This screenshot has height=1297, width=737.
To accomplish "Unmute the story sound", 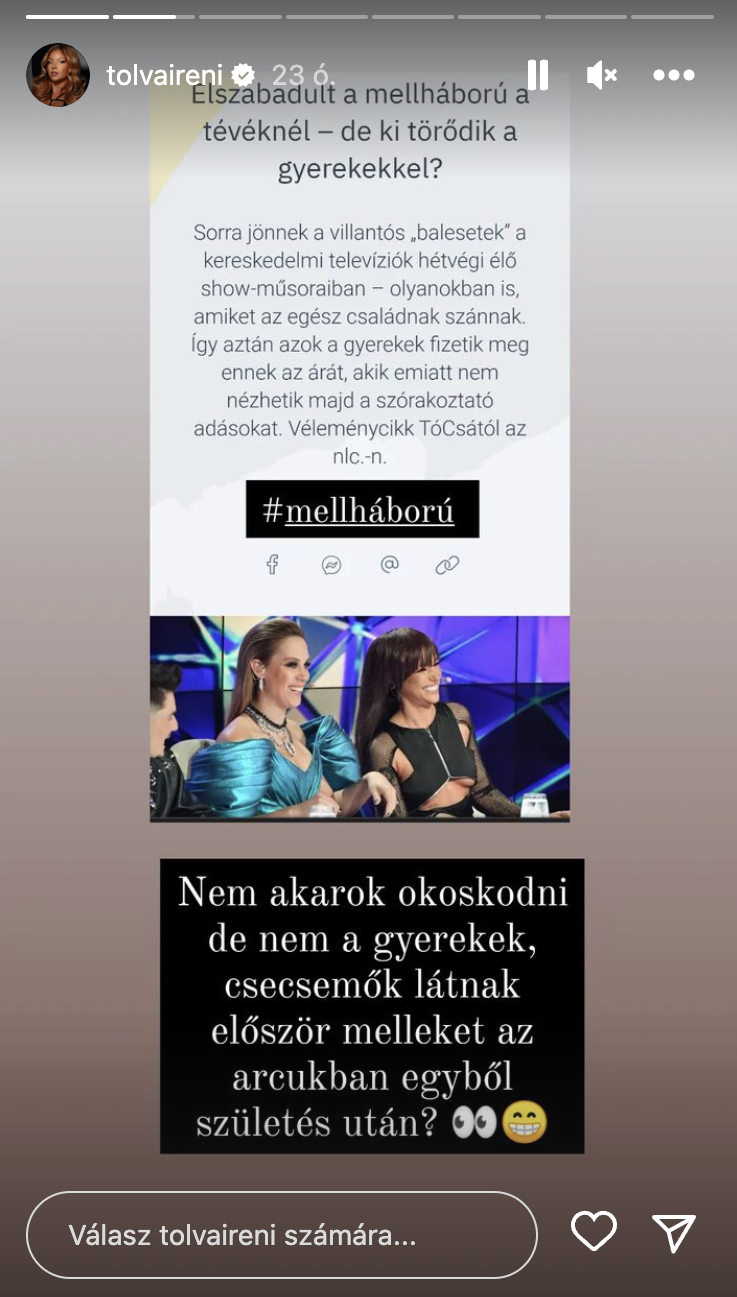I will pyautogui.click(x=601, y=75).
